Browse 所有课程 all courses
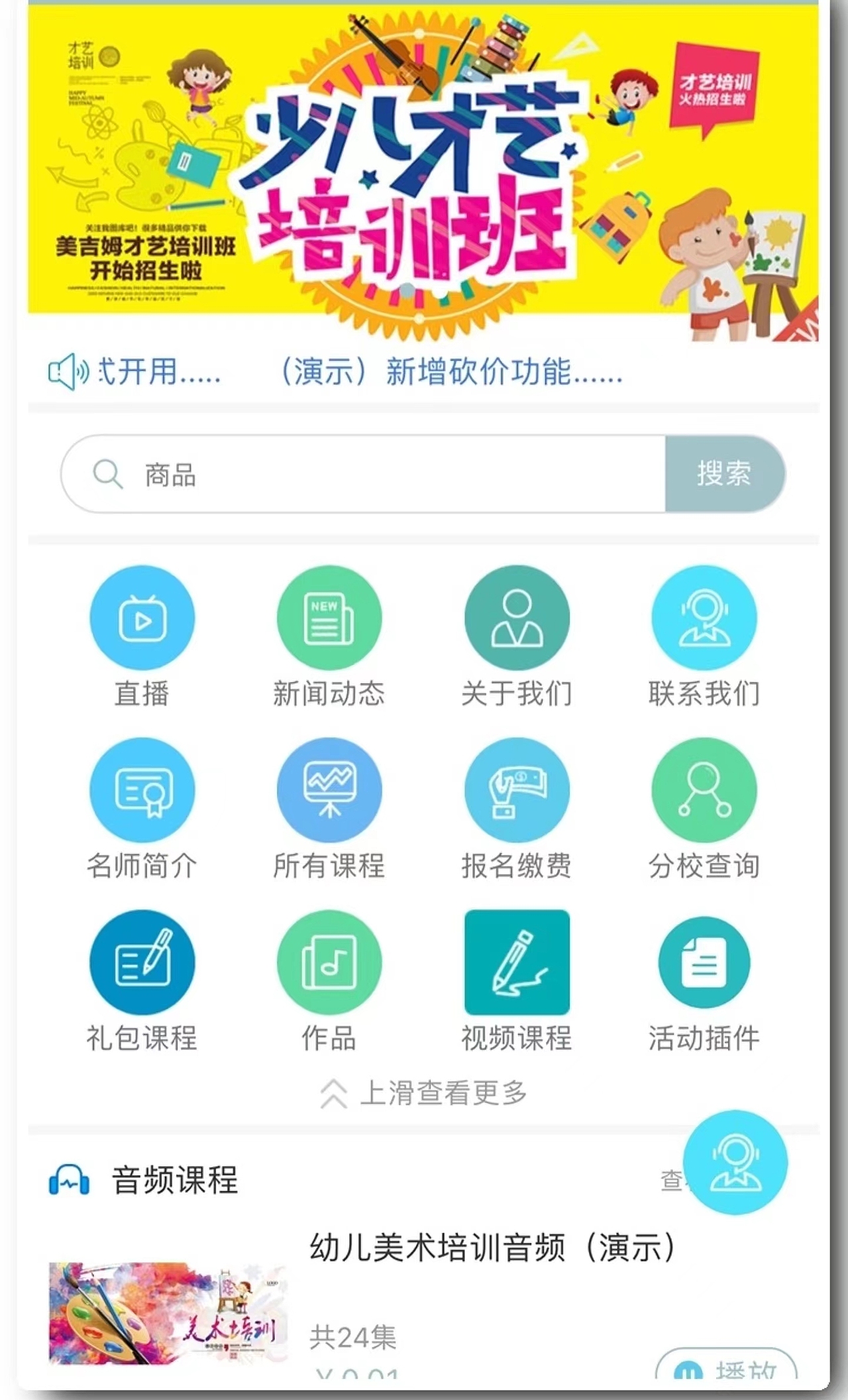 [x=329, y=789]
